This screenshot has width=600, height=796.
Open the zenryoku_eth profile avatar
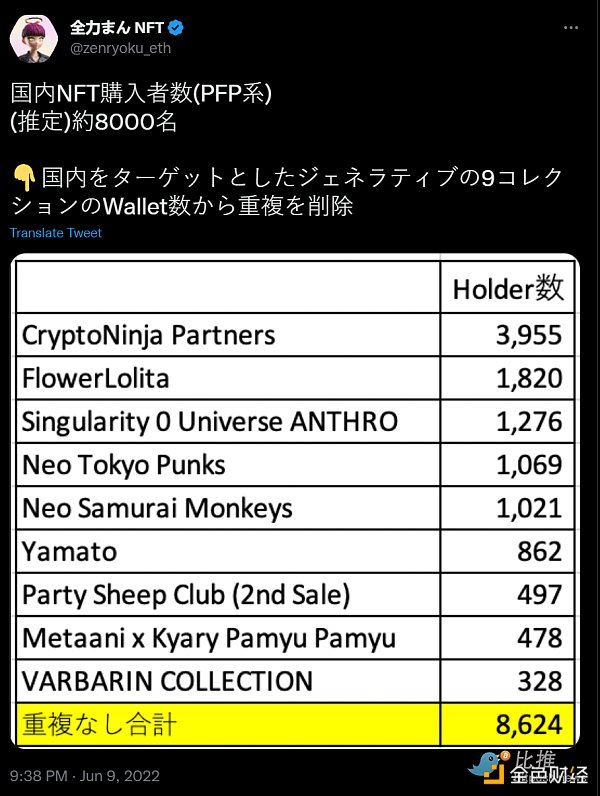click(33, 38)
